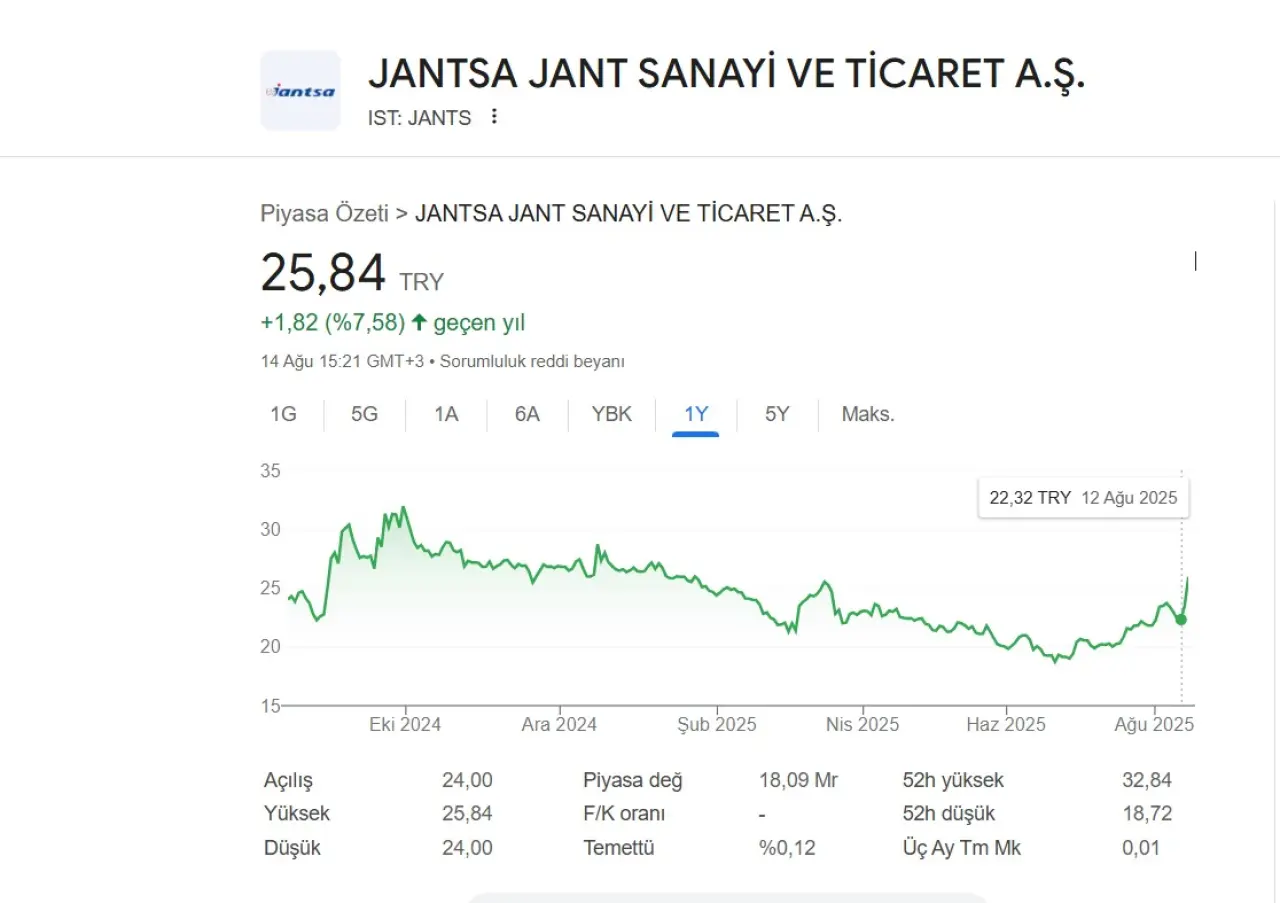Open the overflow menu beside IST: JANTS
This screenshot has height=903, width=1280.
(x=493, y=117)
